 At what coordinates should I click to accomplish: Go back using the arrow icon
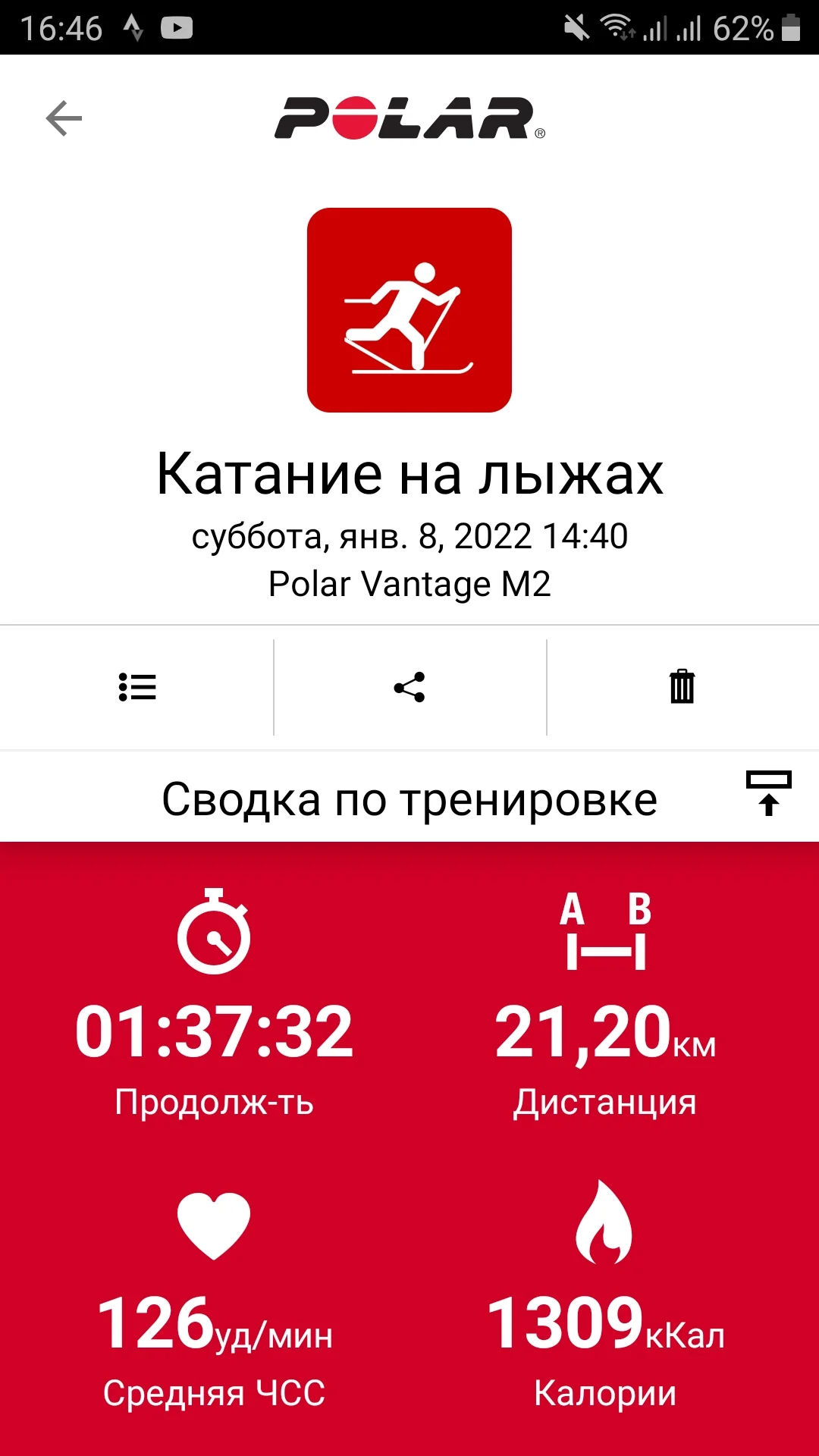point(64,118)
